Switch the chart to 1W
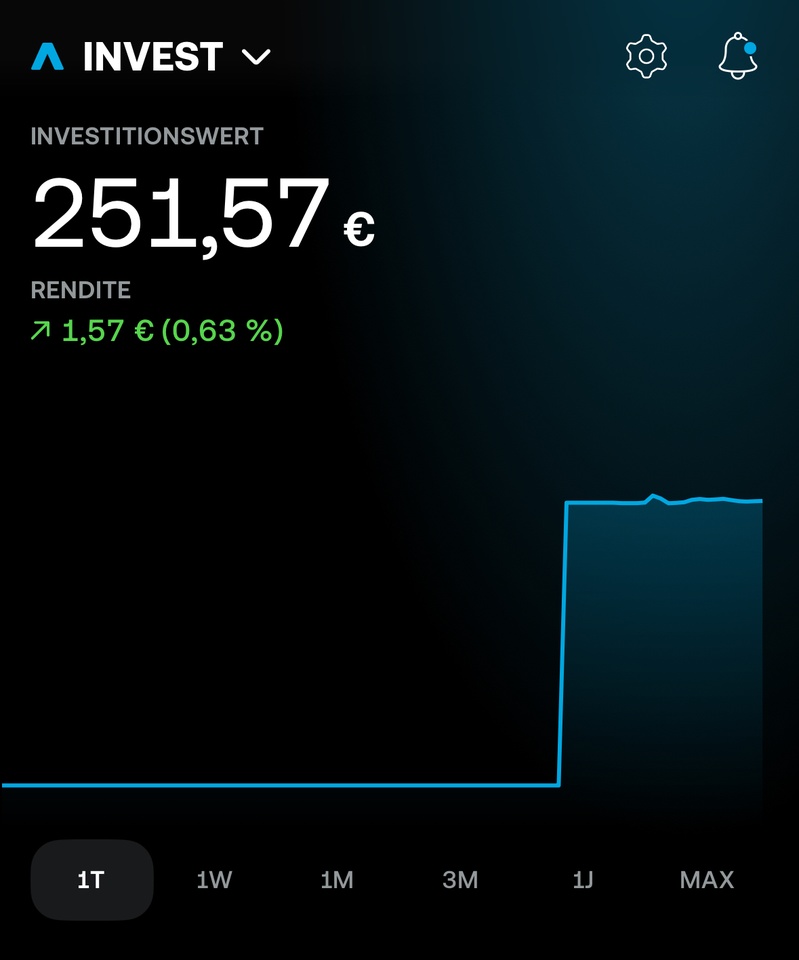This screenshot has height=960, width=799. tap(214, 880)
